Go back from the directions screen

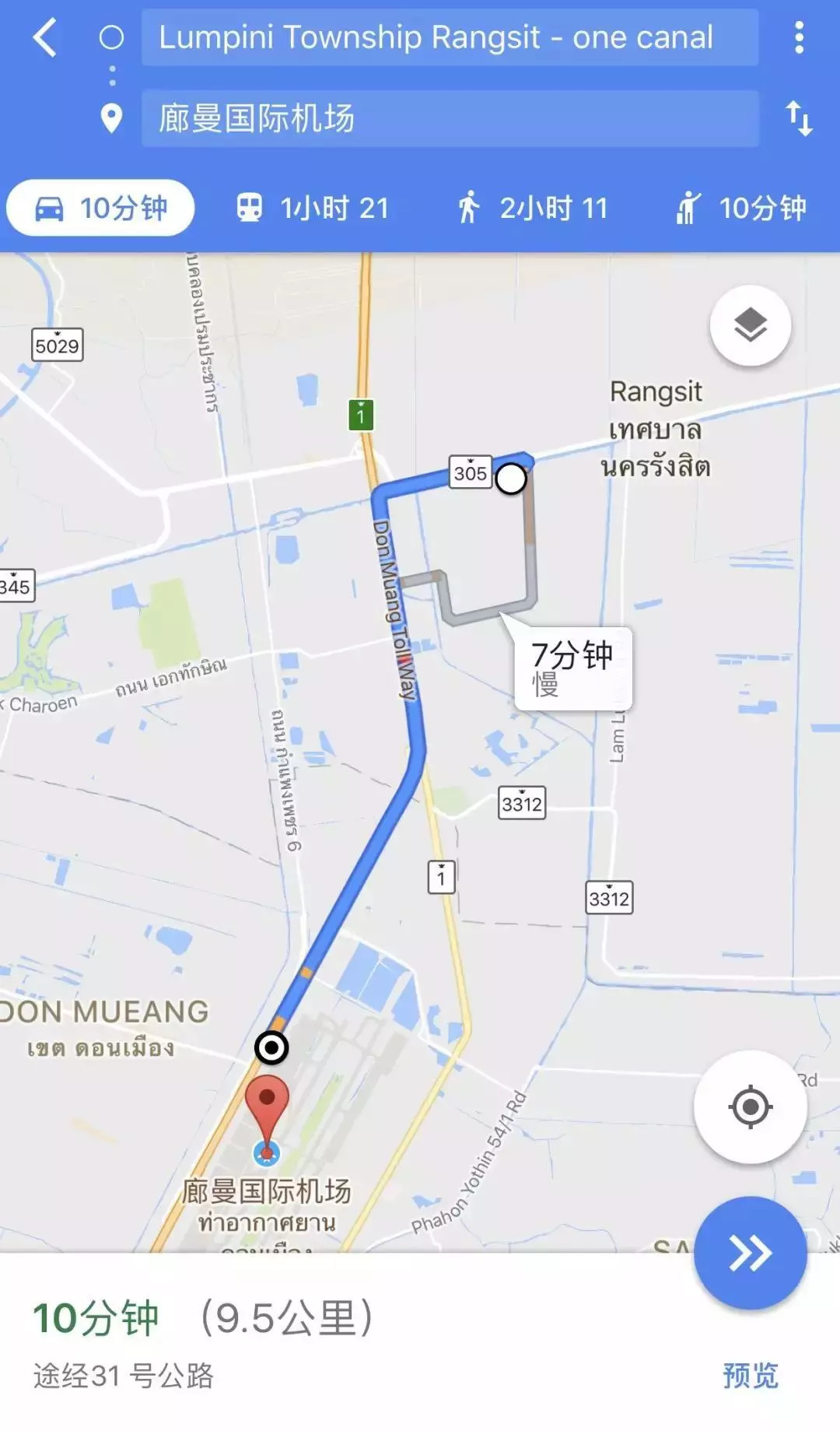45,37
